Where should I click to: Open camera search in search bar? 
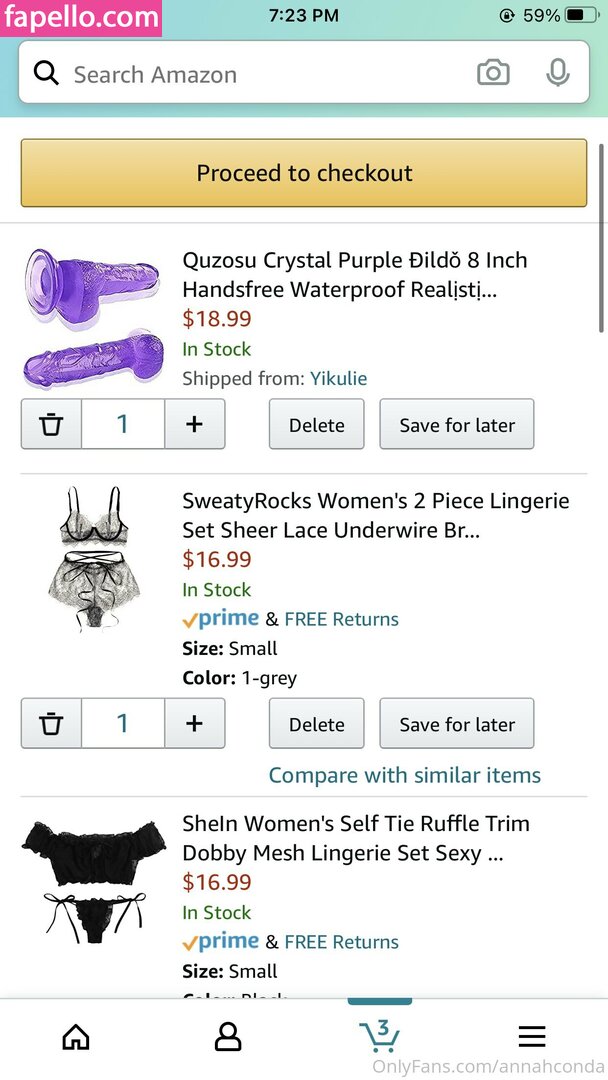tap(493, 73)
